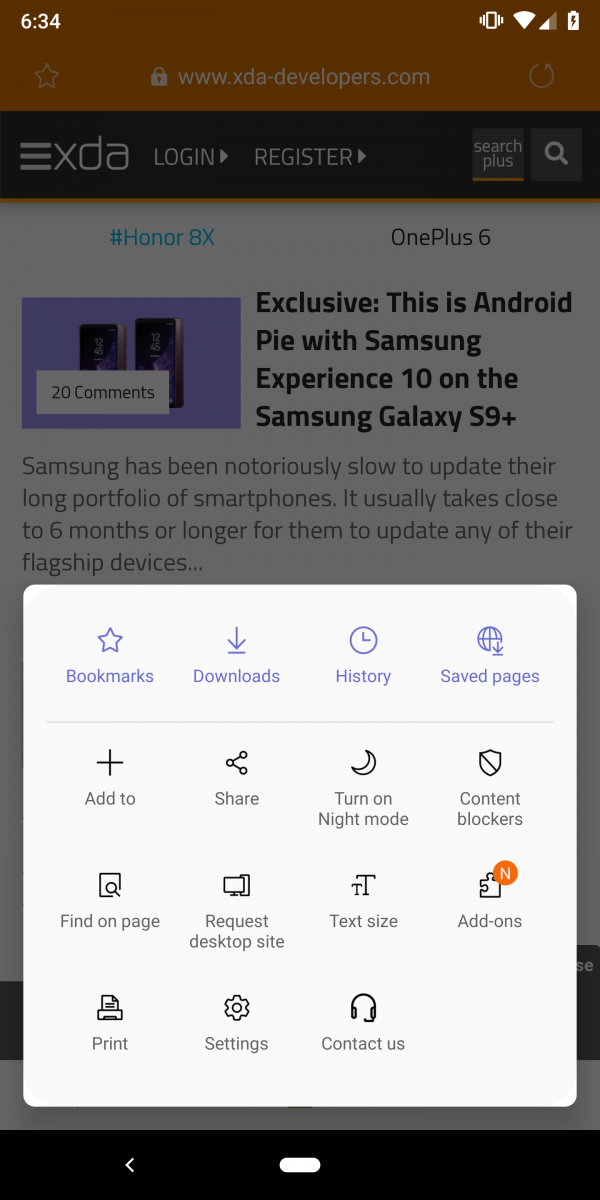Share the current page

(236, 778)
